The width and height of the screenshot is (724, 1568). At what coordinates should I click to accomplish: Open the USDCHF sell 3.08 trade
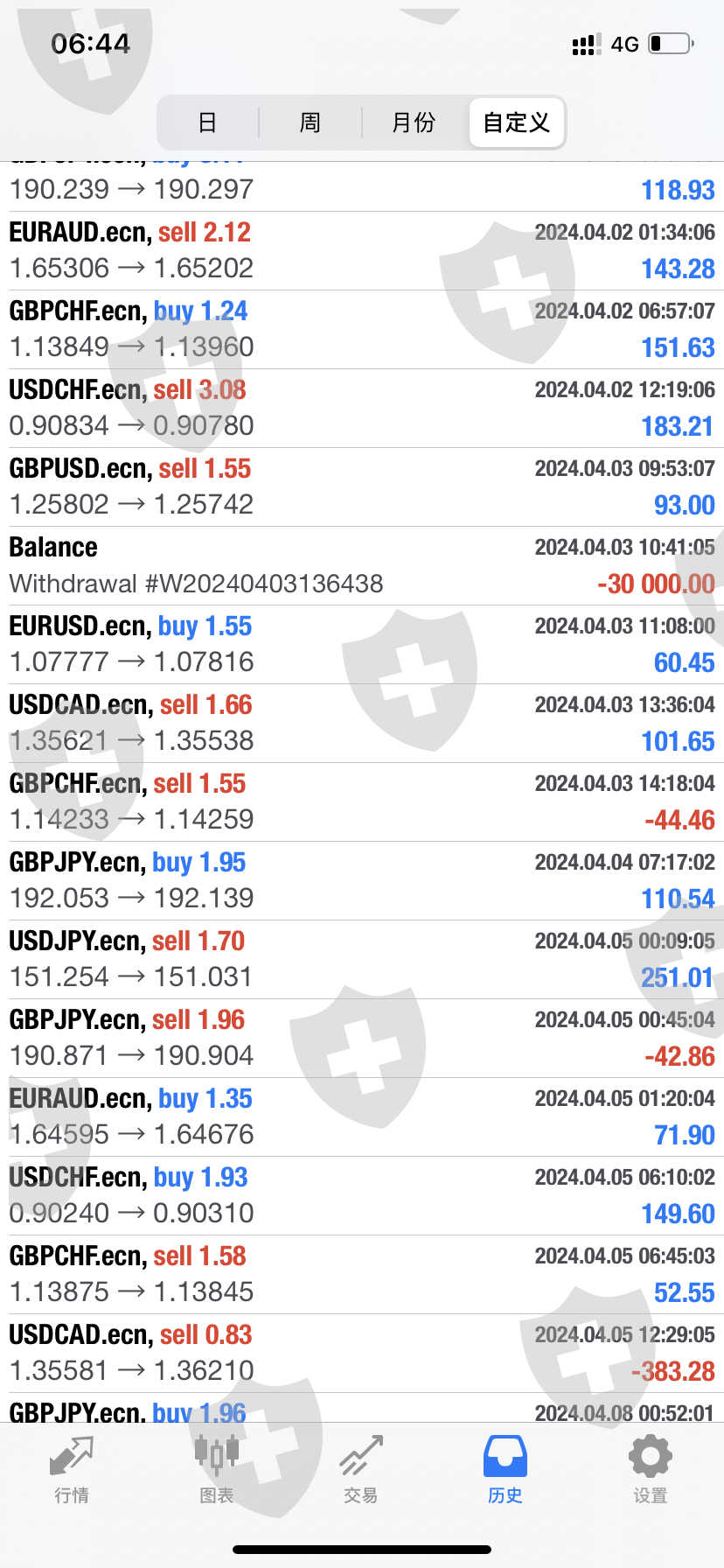tap(362, 408)
